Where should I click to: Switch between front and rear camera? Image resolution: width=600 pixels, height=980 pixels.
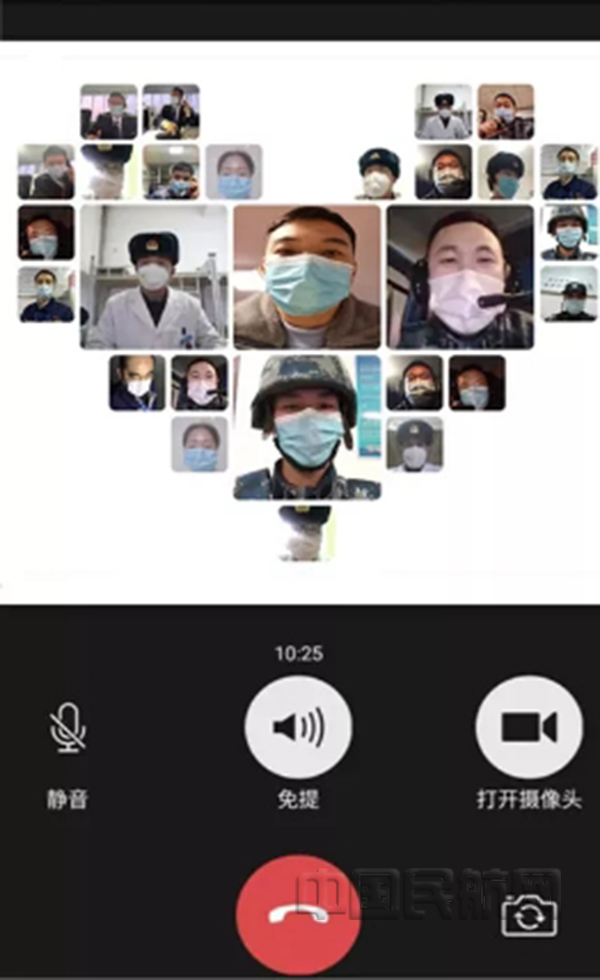[x=529, y=914]
